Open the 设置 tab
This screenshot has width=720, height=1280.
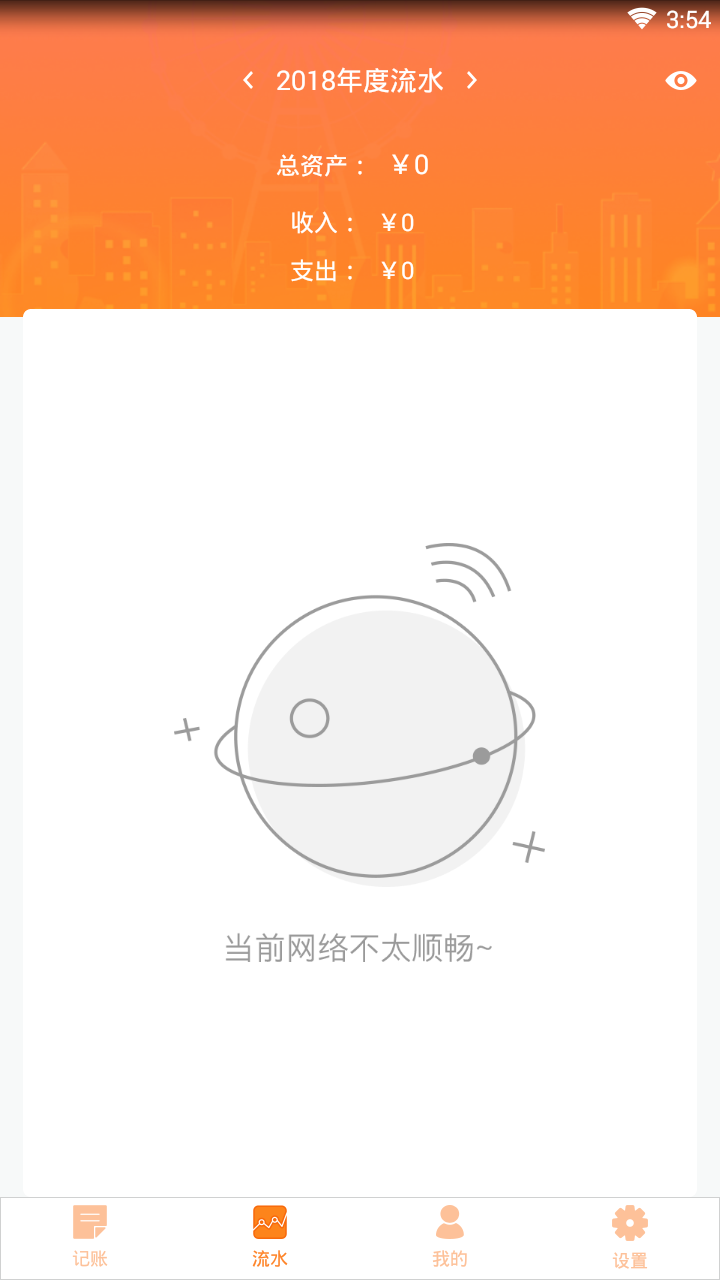pyautogui.click(x=630, y=1237)
